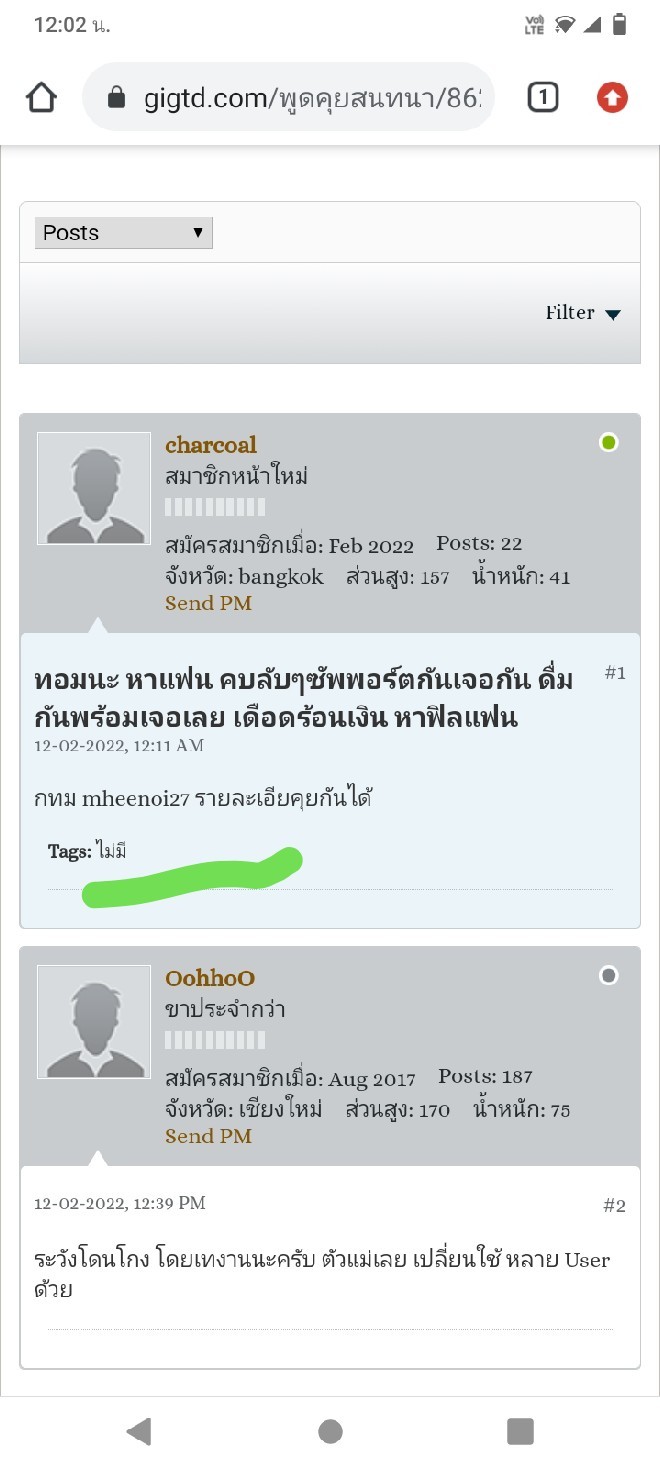Open charcoal's avatar picture
This screenshot has width=660, height=1468.
click(x=94, y=488)
